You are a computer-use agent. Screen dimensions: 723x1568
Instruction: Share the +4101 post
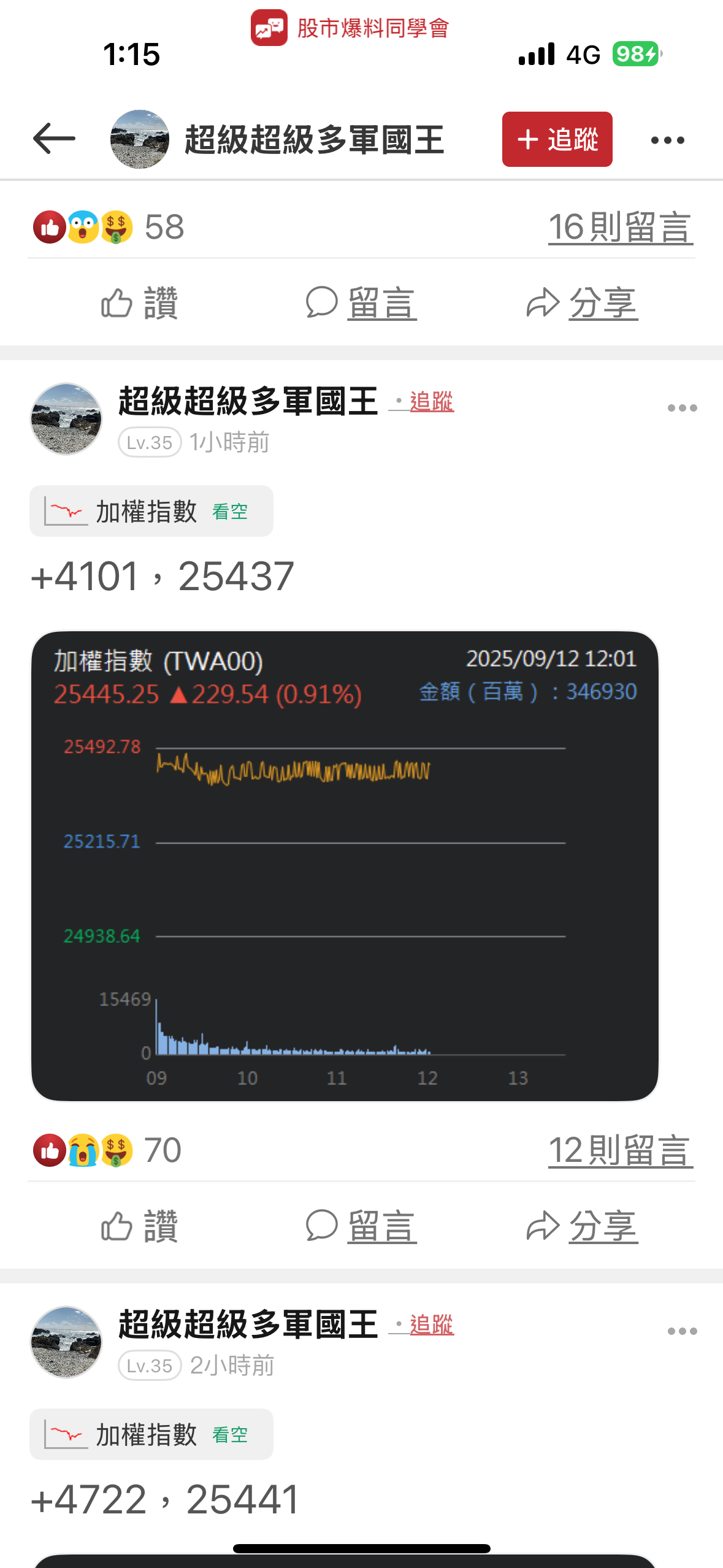pos(582,1226)
